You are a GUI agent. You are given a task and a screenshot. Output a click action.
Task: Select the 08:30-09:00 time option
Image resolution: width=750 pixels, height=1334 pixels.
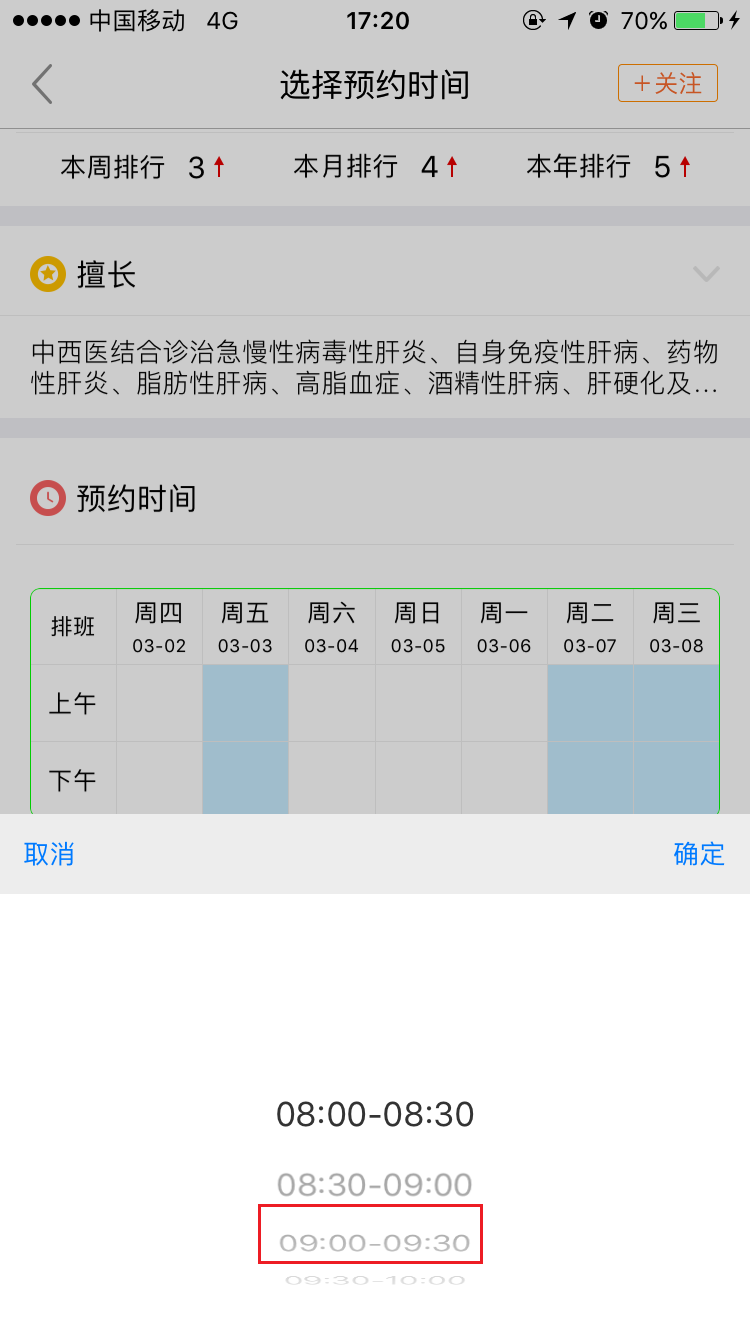375,1185
